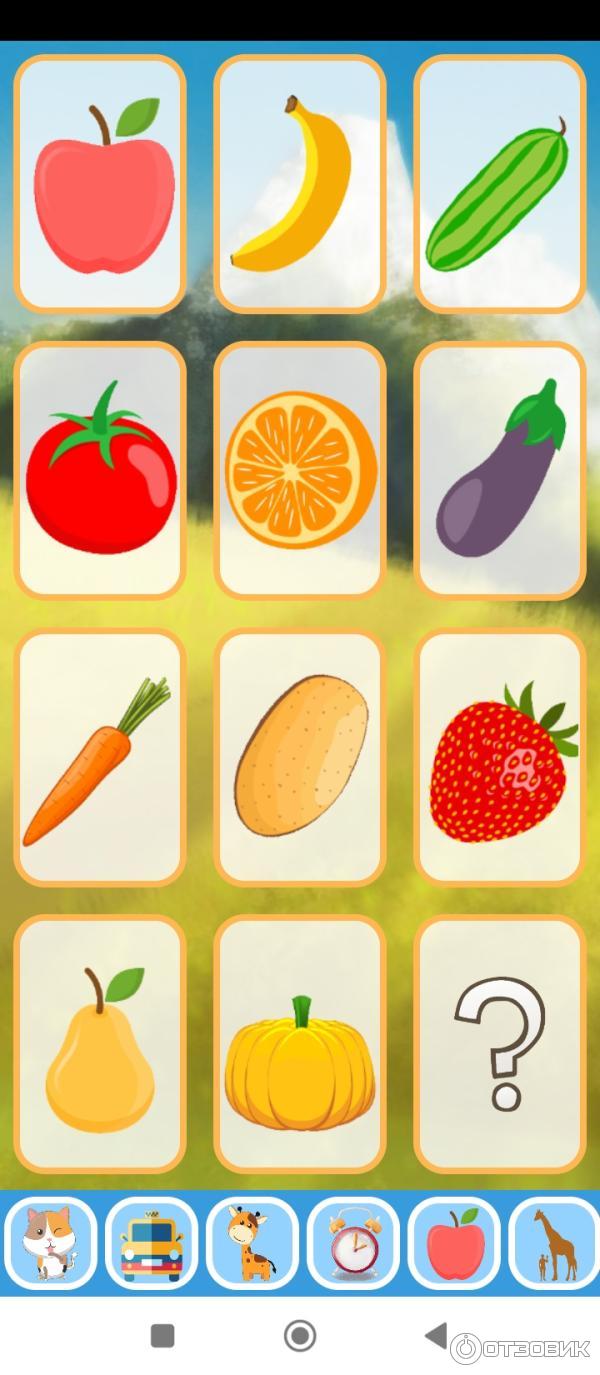Viewport: 600px width, 1375px height.
Task: Select the banana card
Action: coord(300,184)
